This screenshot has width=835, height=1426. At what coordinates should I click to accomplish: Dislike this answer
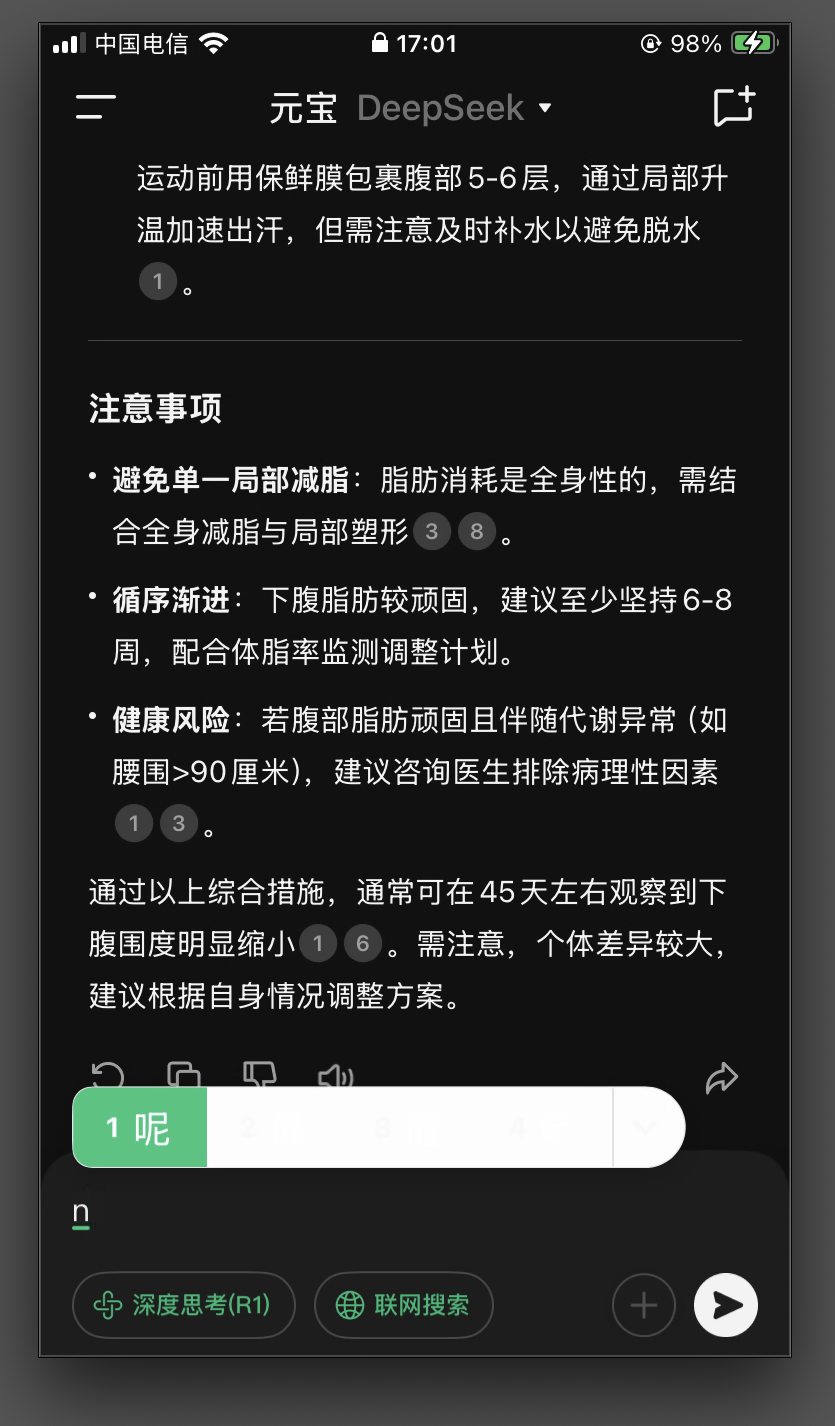click(x=260, y=1076)
